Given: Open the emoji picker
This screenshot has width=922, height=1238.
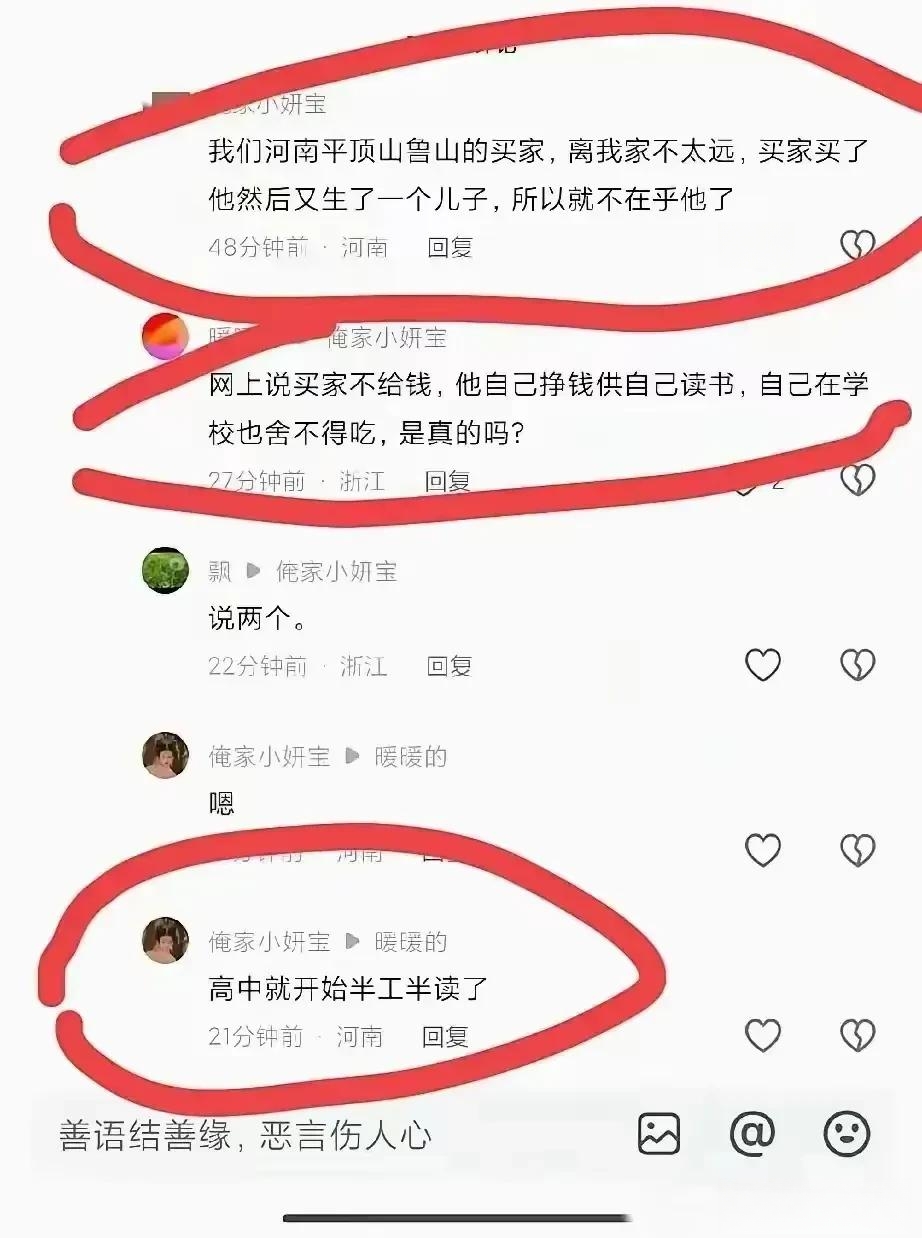Looking at the screenshot, I should tap(846, 1134).
